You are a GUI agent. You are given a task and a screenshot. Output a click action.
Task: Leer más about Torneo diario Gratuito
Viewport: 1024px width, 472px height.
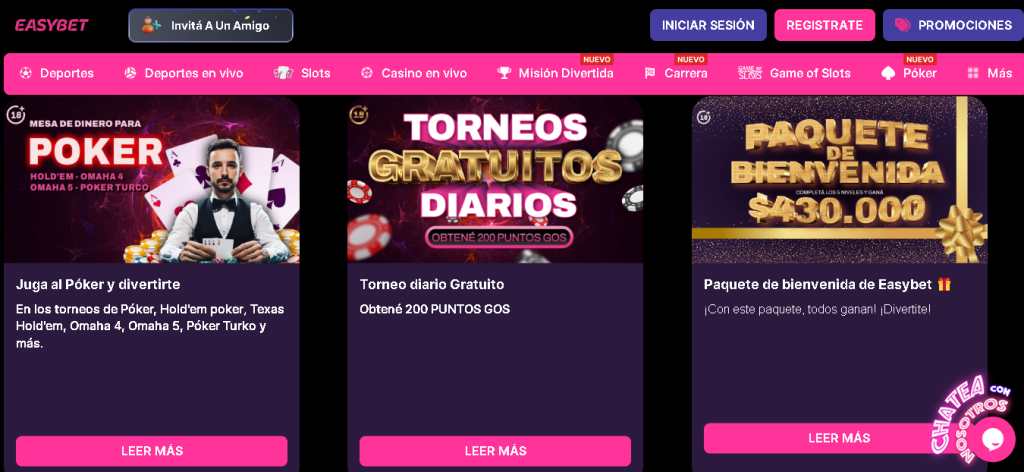coord(495,451)
